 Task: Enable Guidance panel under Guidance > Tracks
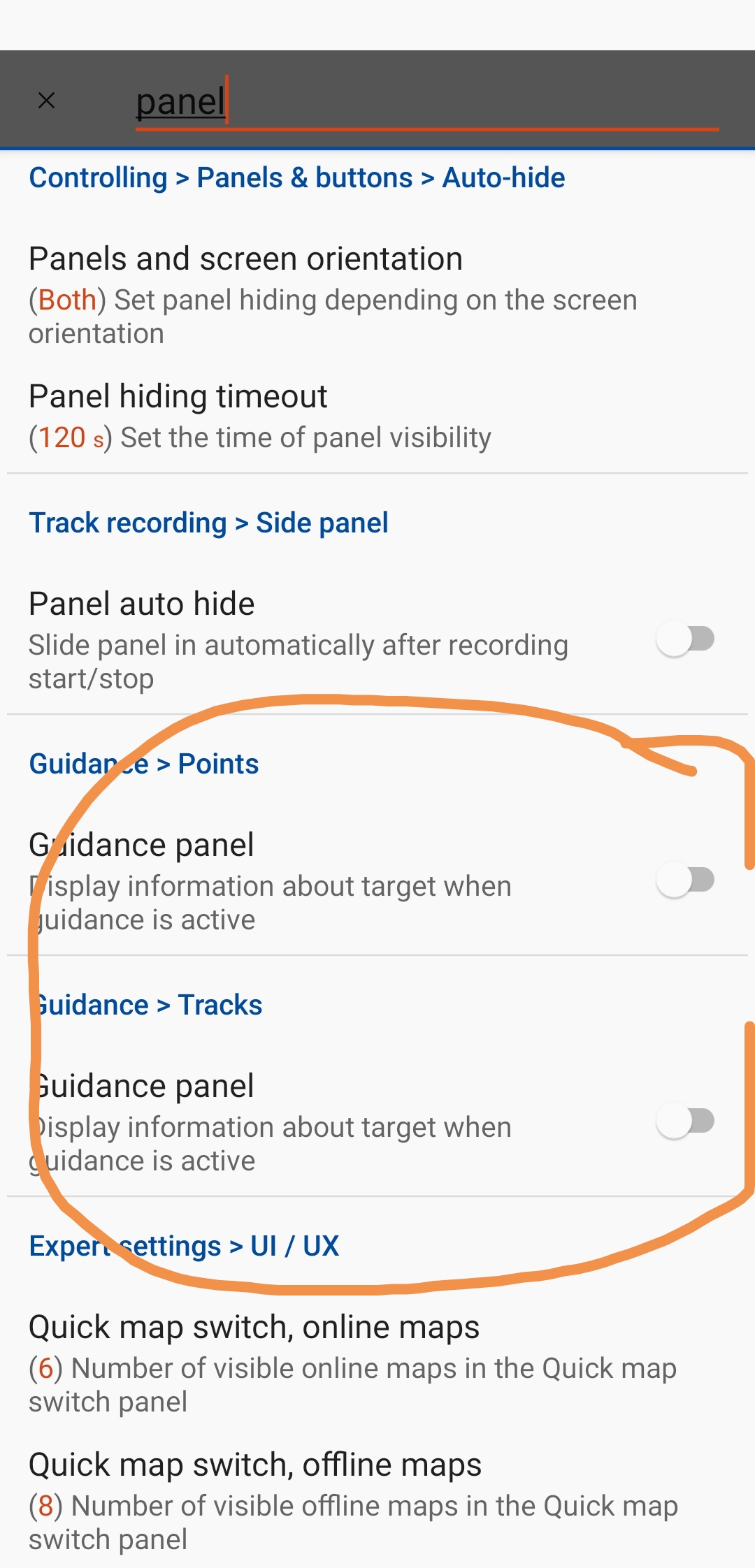(685, 1121)
